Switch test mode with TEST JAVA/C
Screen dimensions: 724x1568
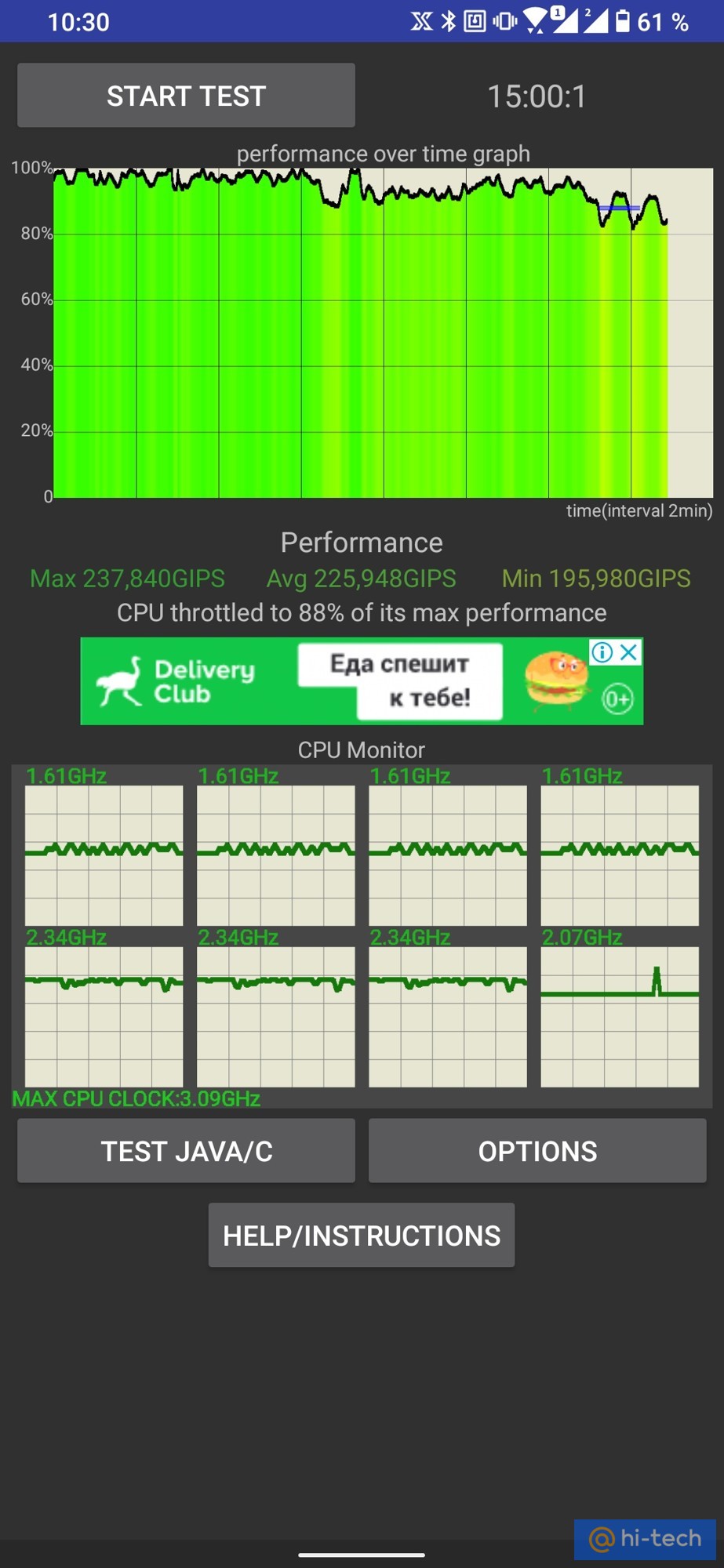coord(186,1151)
